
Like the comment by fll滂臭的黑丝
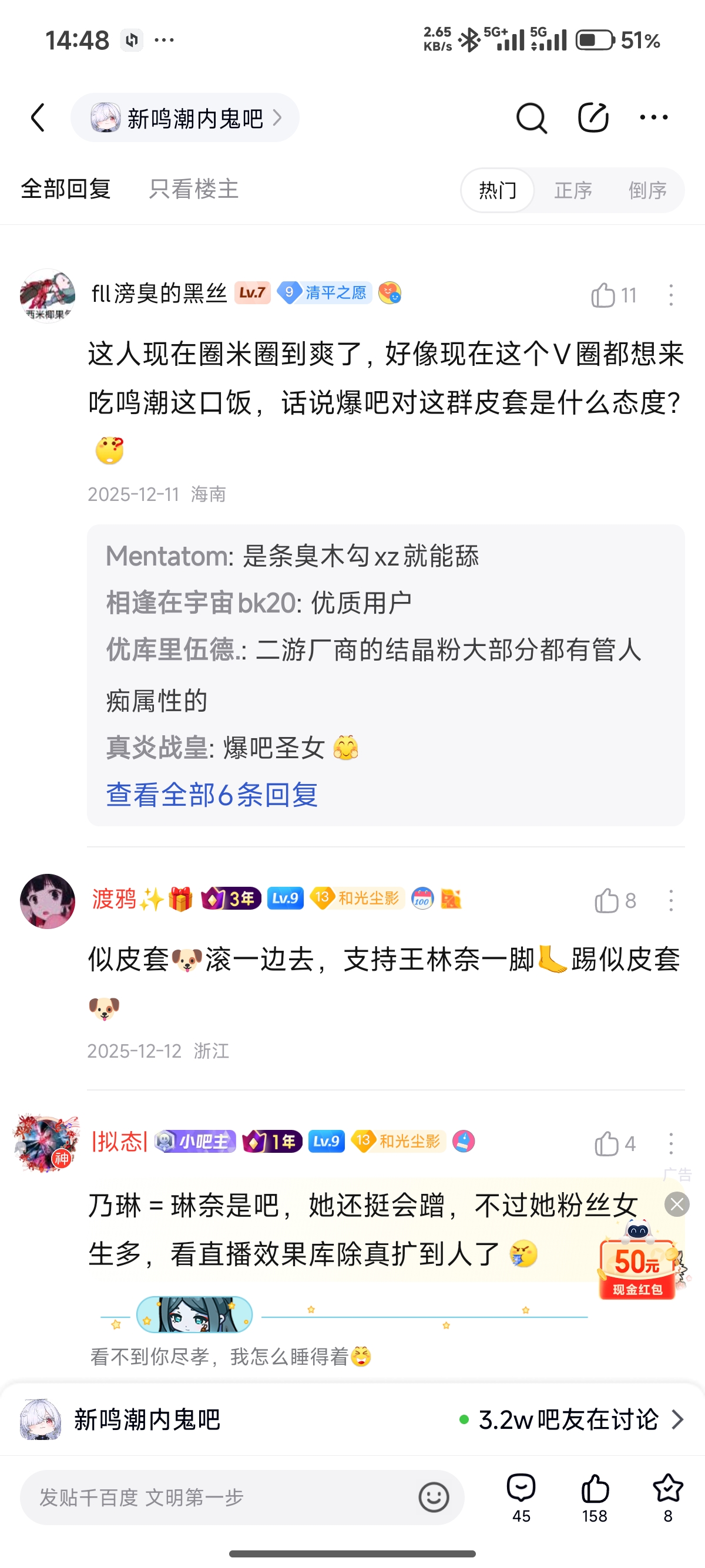pos(604,296)
